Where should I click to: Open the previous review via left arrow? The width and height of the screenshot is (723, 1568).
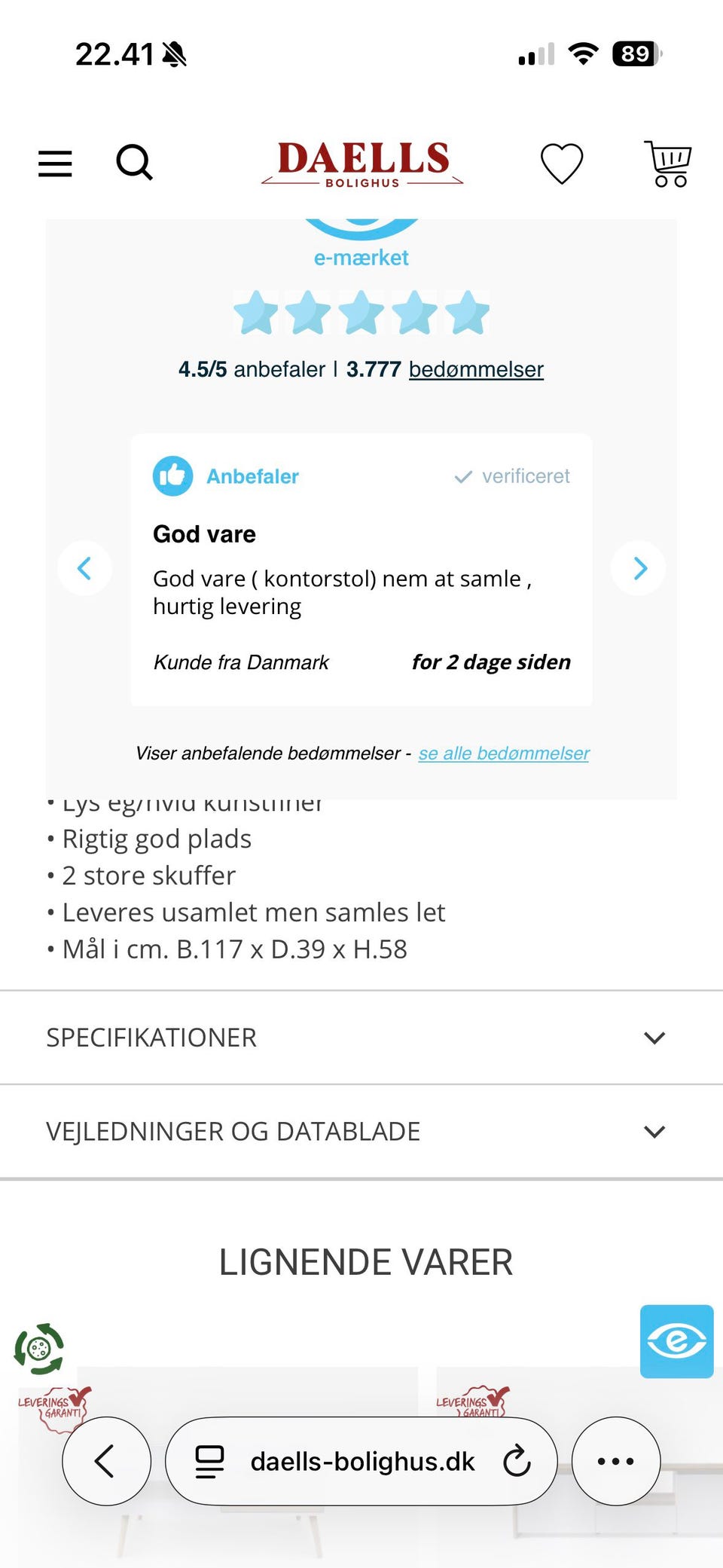85,568
